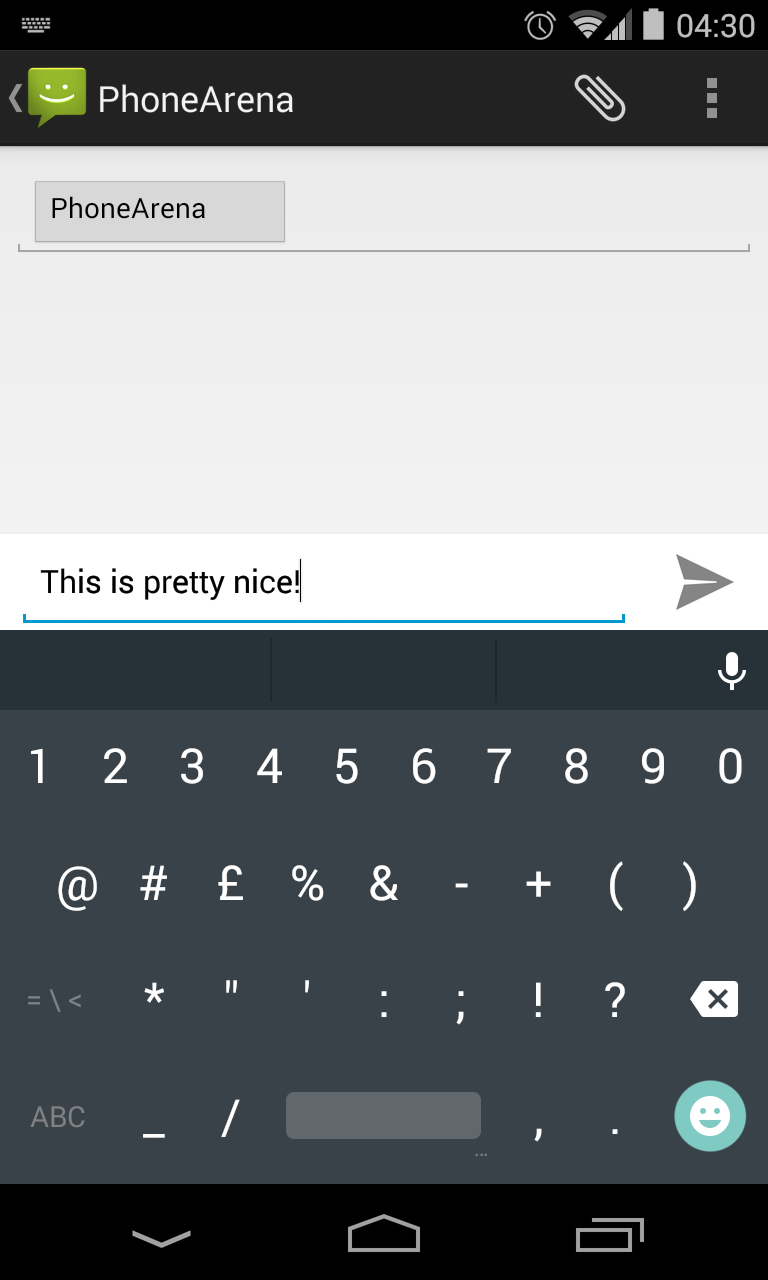
Task: Tap the PhoneArena recipient chip
Action: tap(160, 211)
